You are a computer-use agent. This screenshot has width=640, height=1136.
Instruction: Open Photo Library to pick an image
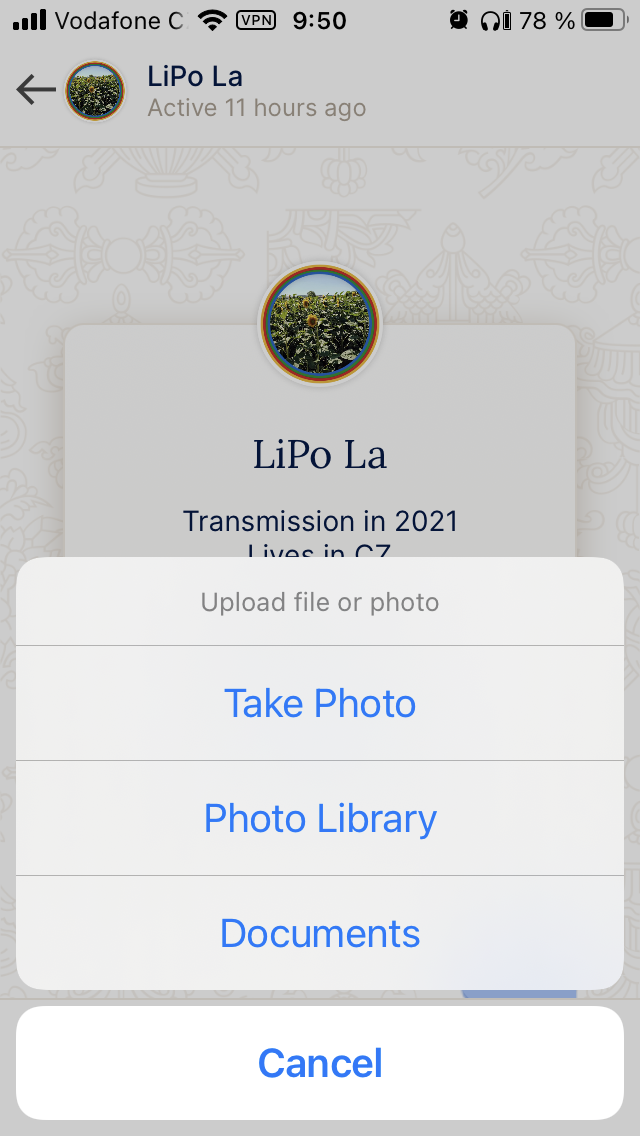tap(320, 818)
